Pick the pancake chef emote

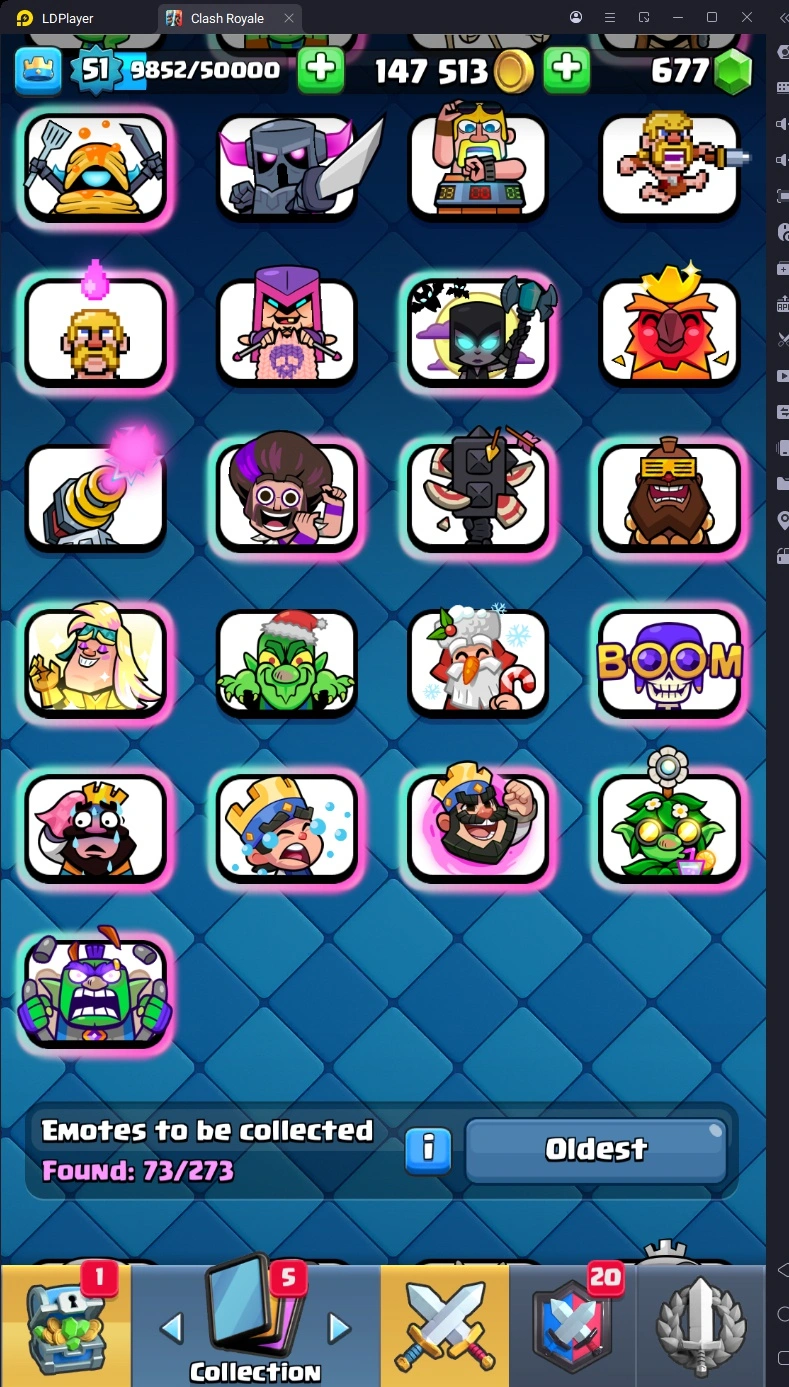[x=95, y=167]
